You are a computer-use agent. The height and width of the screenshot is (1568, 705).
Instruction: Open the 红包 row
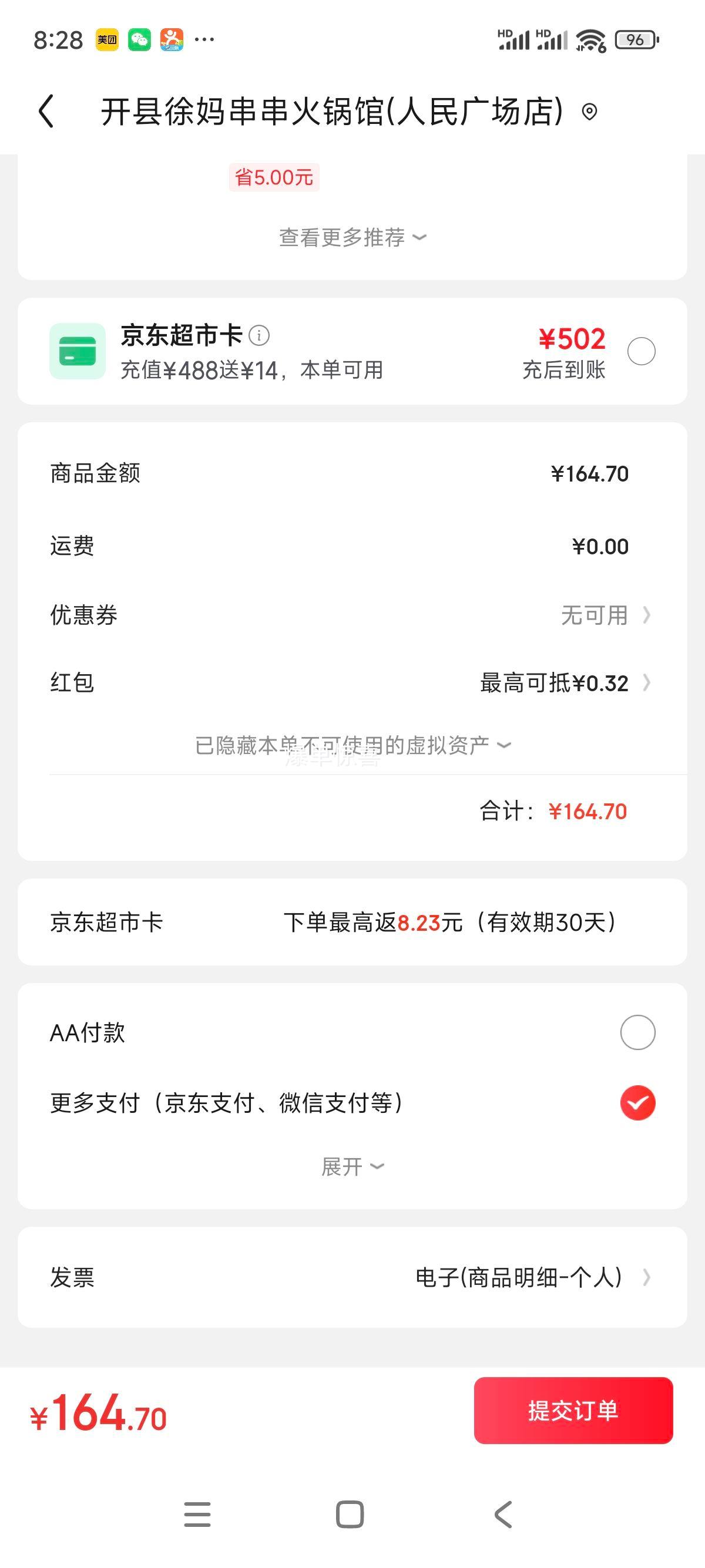352,683
